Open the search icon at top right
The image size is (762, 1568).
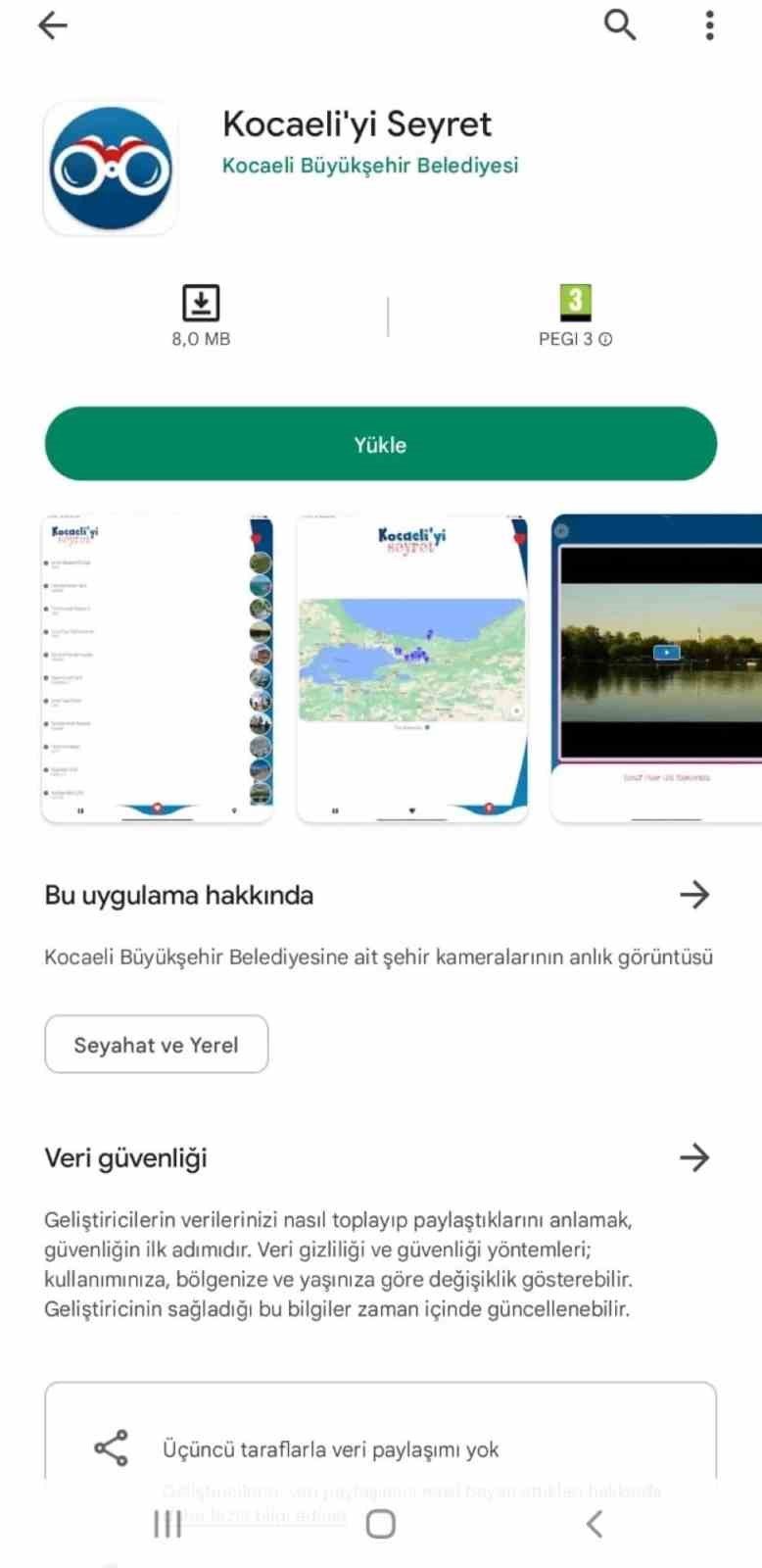coord(619,26)
